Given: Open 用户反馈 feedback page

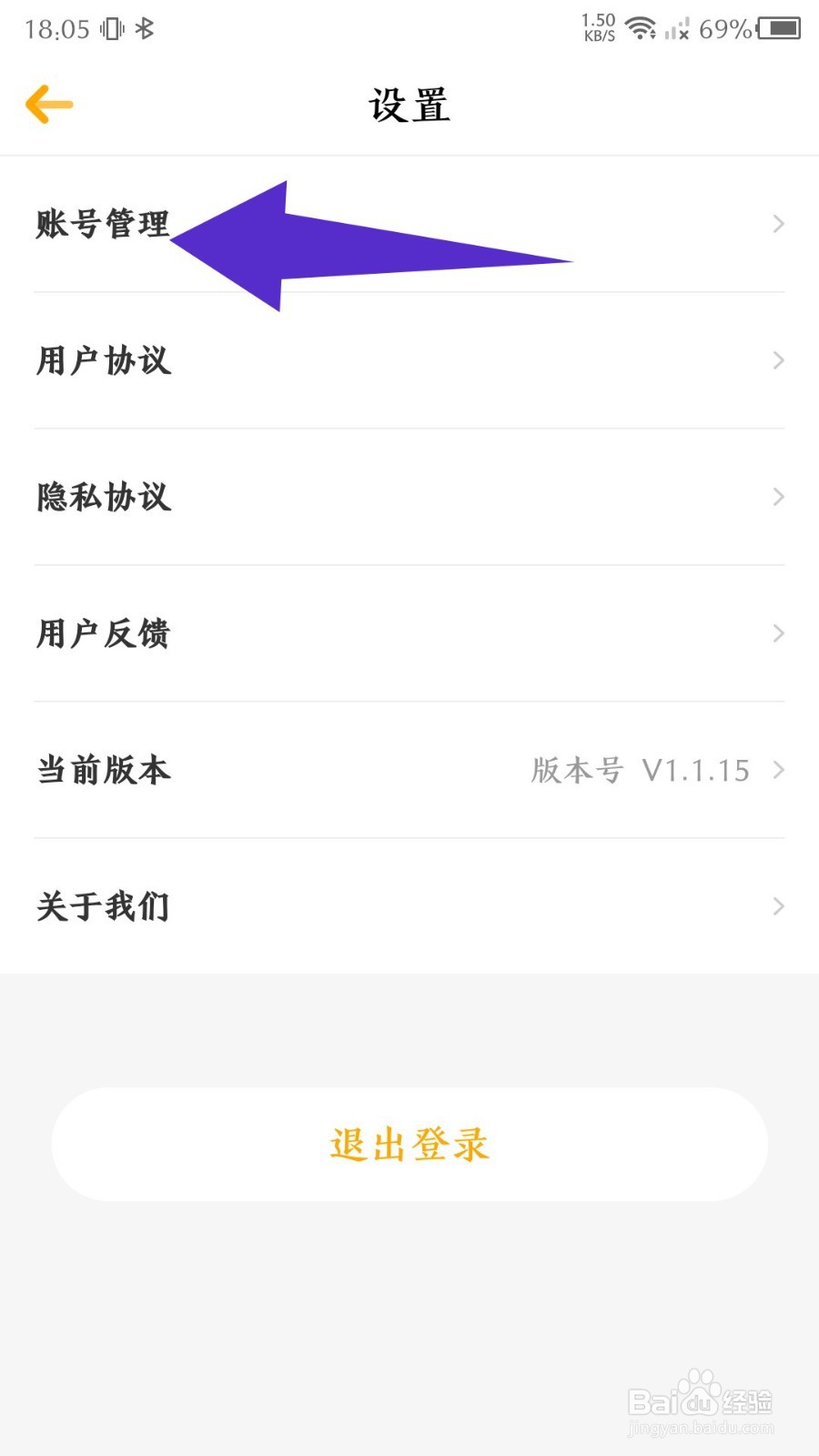Looking at the screenshot, I should pos(103,633).
